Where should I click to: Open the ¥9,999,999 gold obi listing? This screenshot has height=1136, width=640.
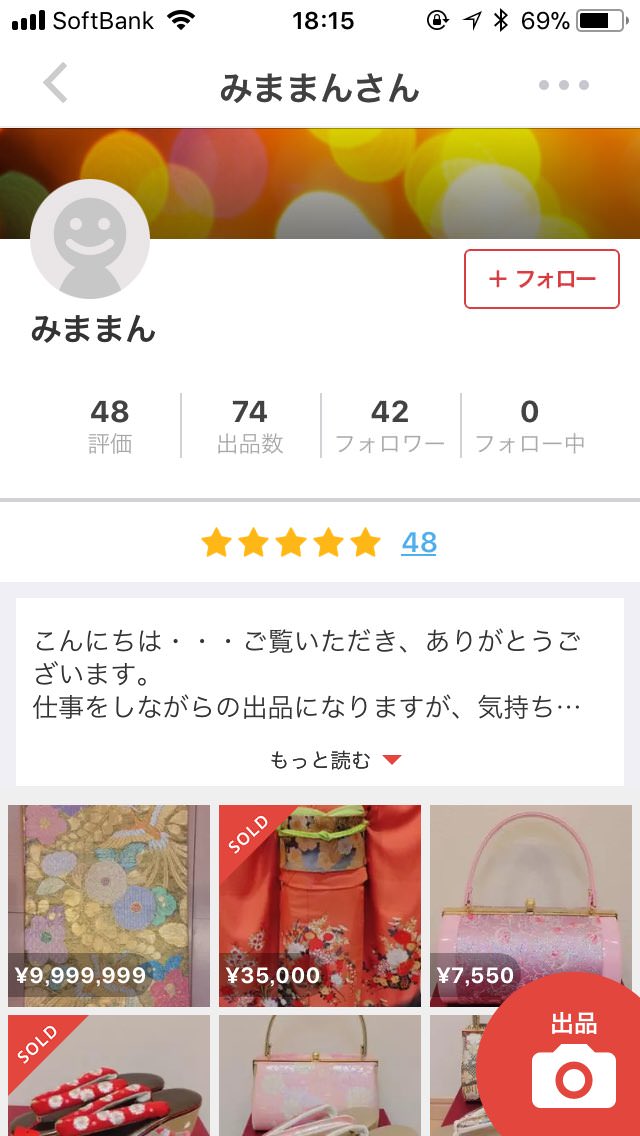[x=109, y=906]
